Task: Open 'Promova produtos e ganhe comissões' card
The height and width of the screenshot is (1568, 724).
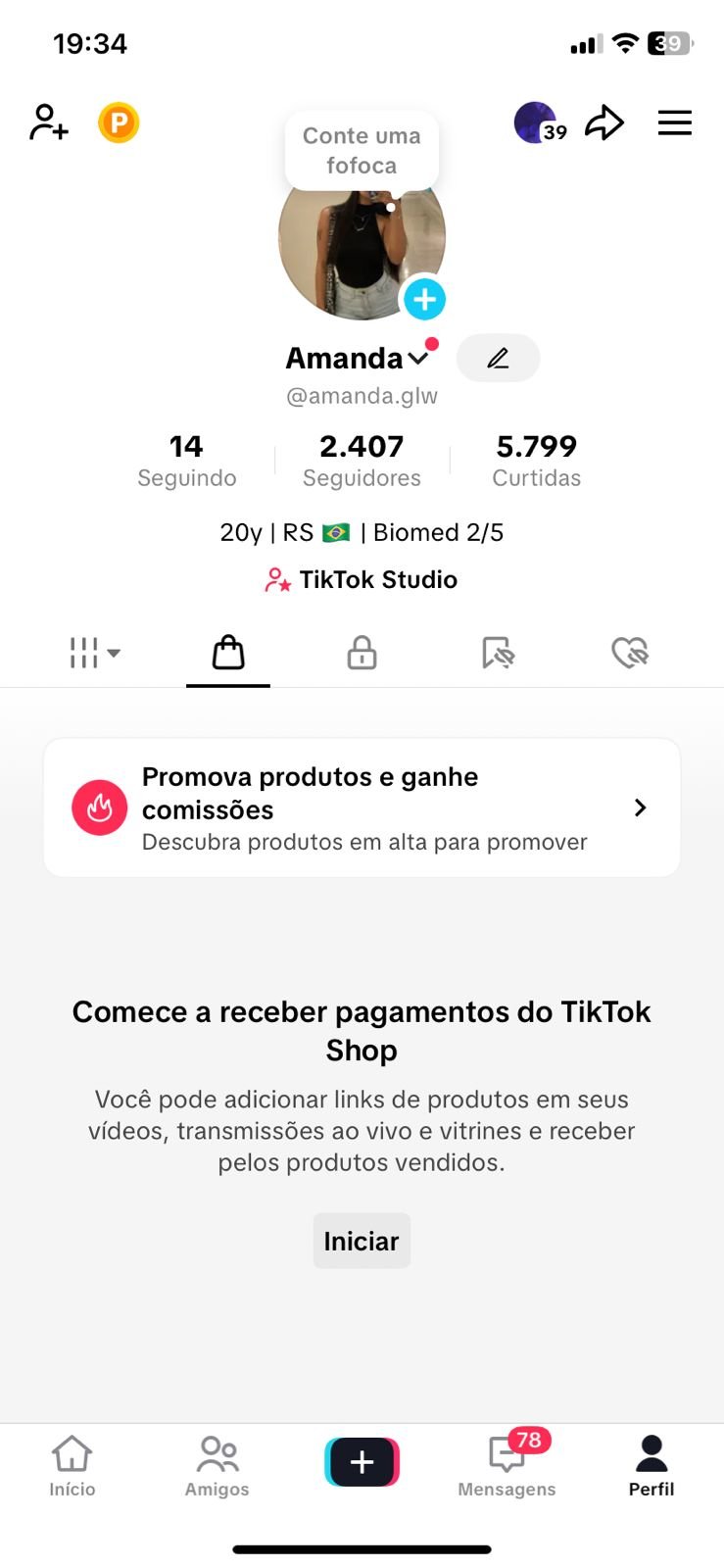Action: click(362, 808)
